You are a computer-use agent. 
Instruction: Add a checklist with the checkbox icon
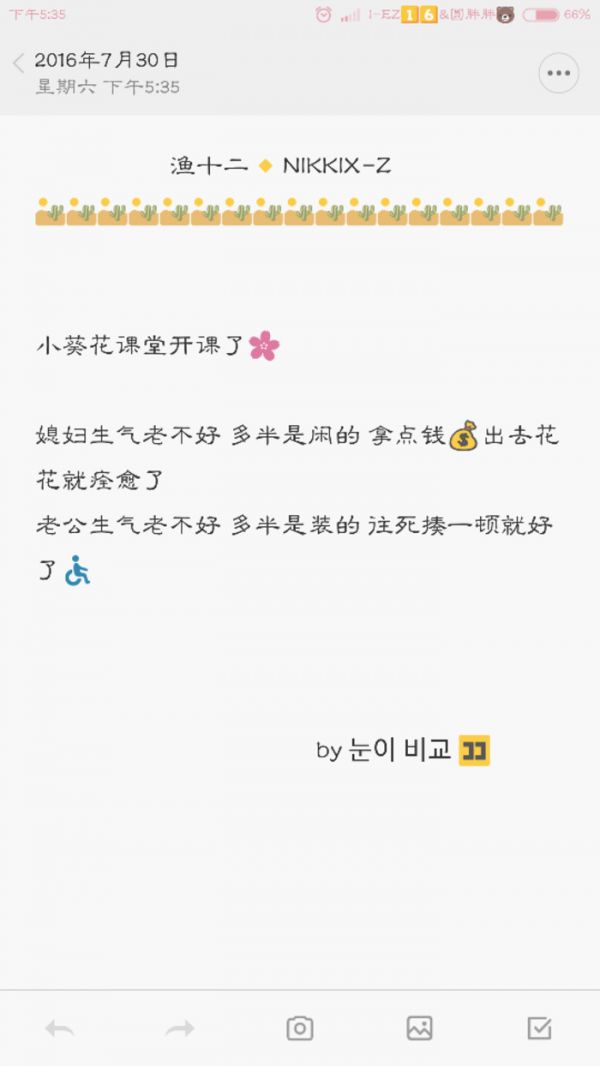pyautogui.click(x=539, y=1028)
